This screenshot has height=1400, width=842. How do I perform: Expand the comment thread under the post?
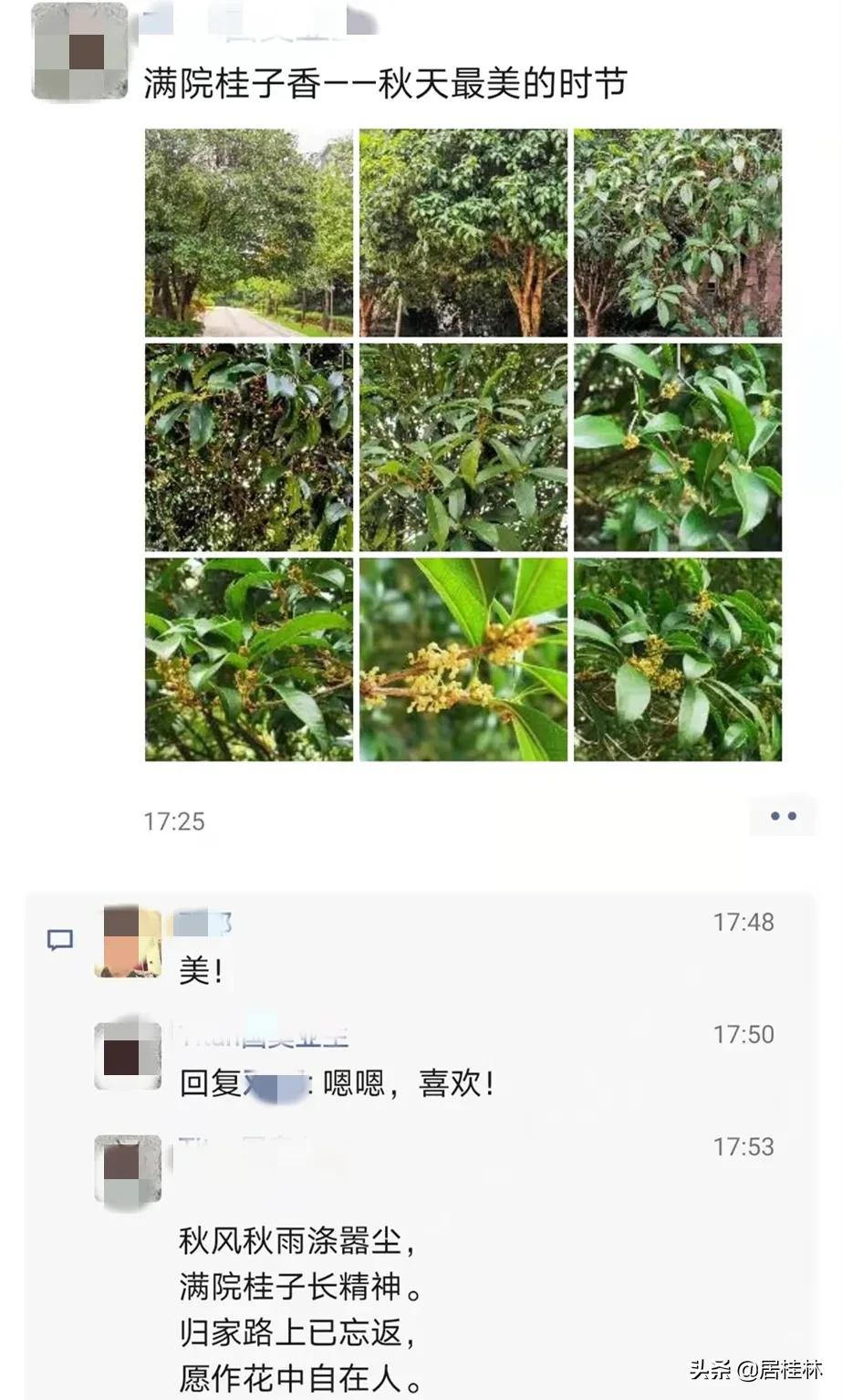(x=60, y=938)
